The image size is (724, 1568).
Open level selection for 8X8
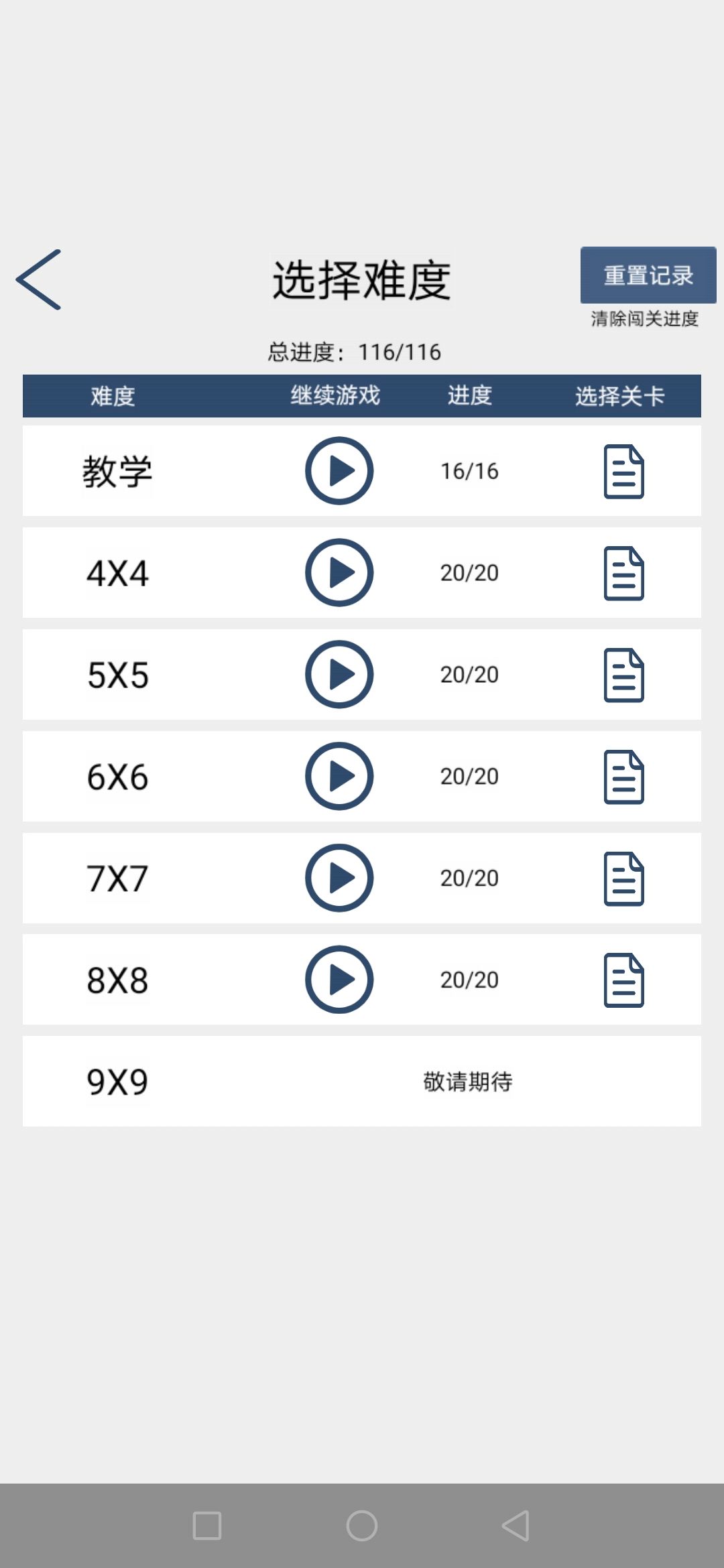[x=623, y=980]
